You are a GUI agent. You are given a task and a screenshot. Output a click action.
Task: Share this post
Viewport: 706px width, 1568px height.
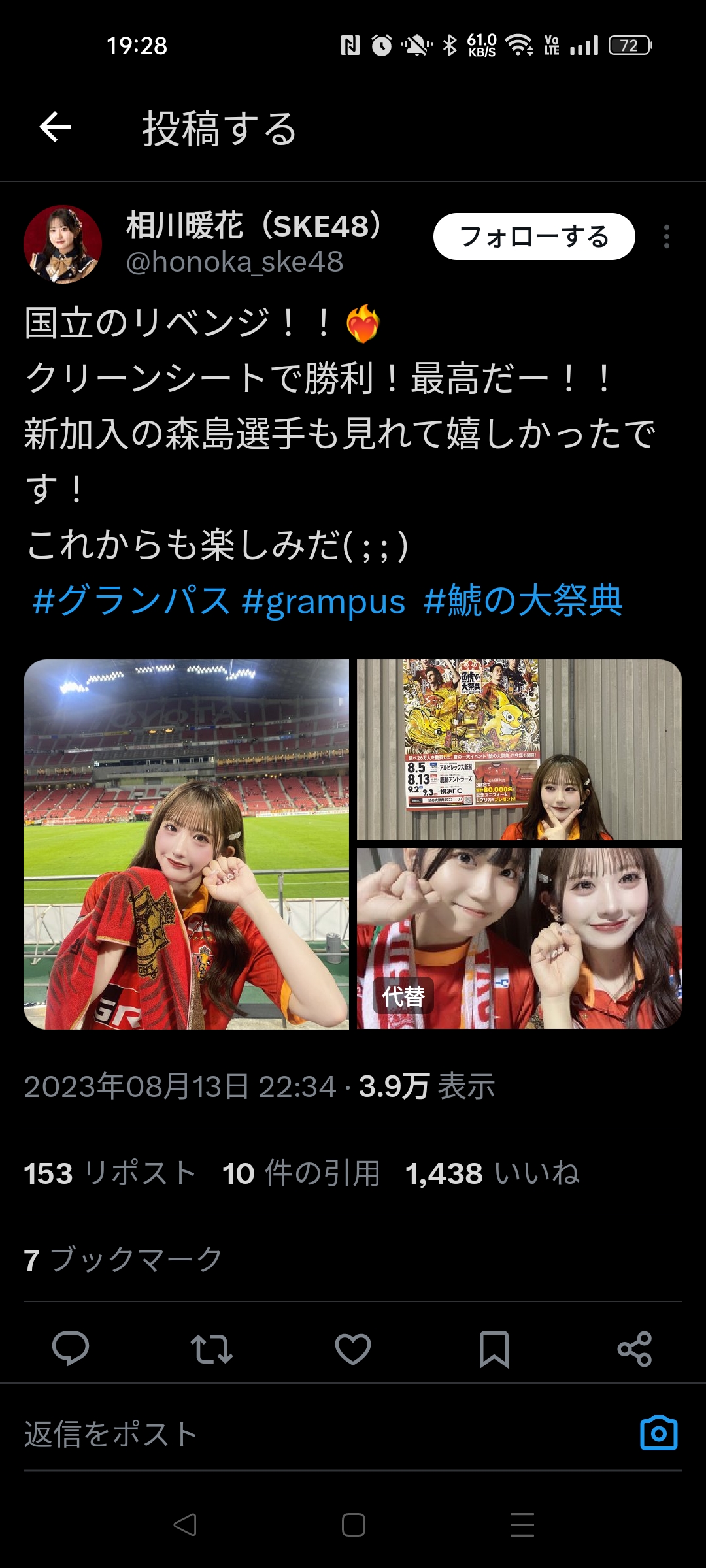pyautogui.click(x=634, y=1348)
